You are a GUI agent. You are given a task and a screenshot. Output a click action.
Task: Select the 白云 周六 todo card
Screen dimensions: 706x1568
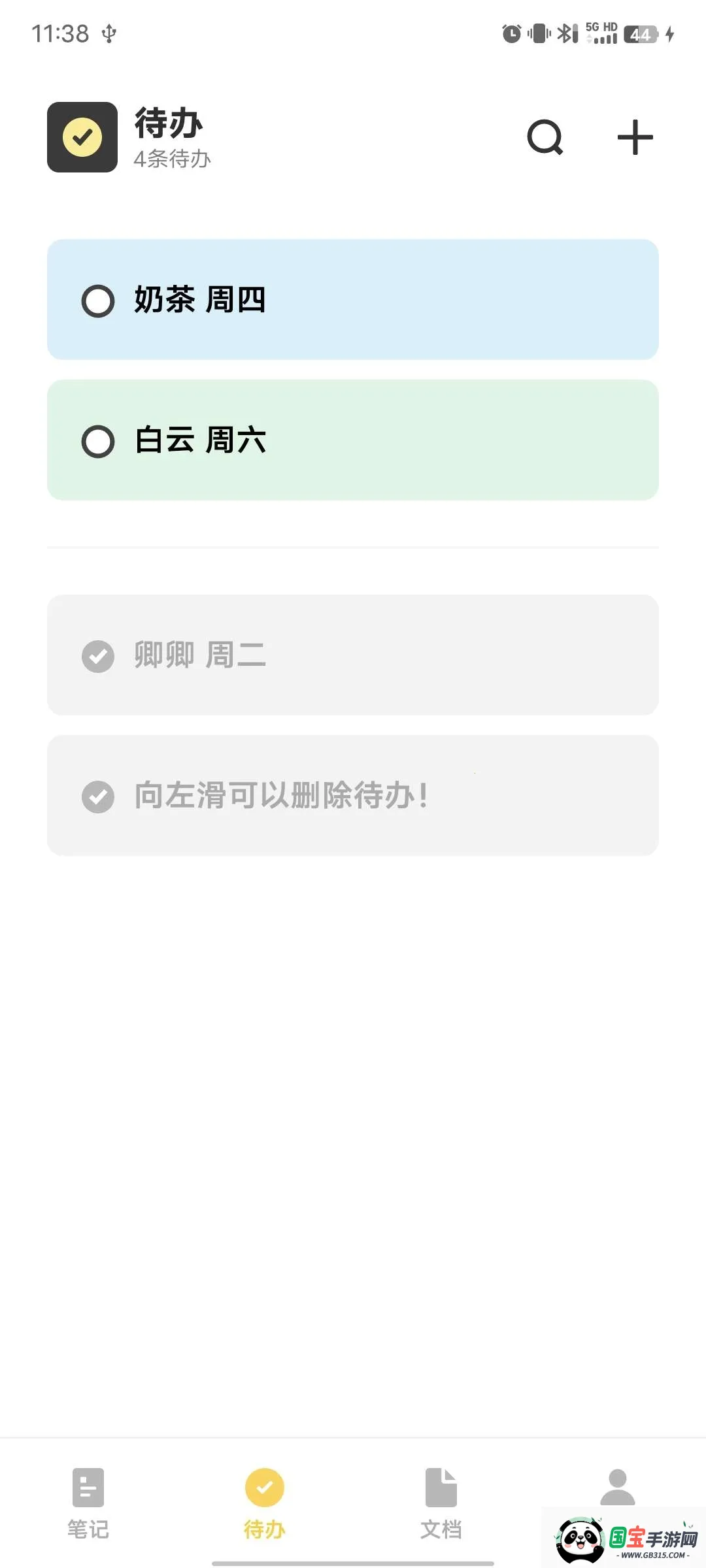click(353, 440)
